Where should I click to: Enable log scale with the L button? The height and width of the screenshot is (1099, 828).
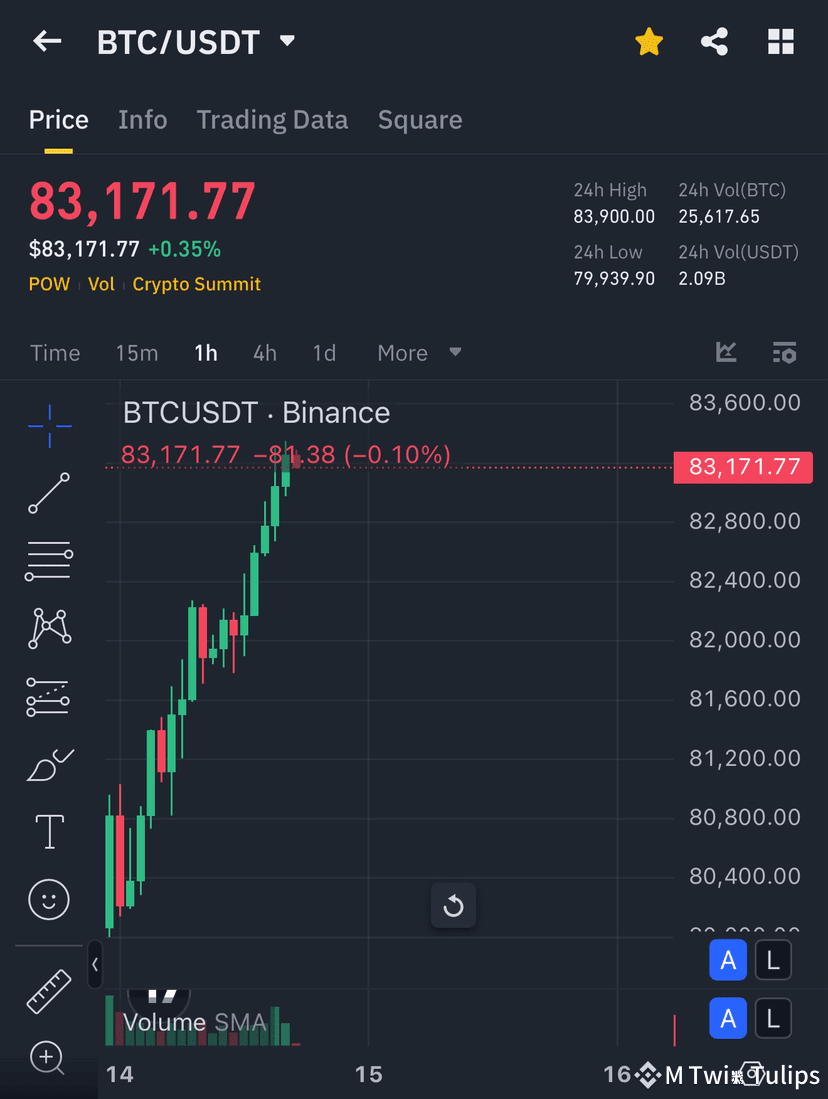click(x=773, y=960)
